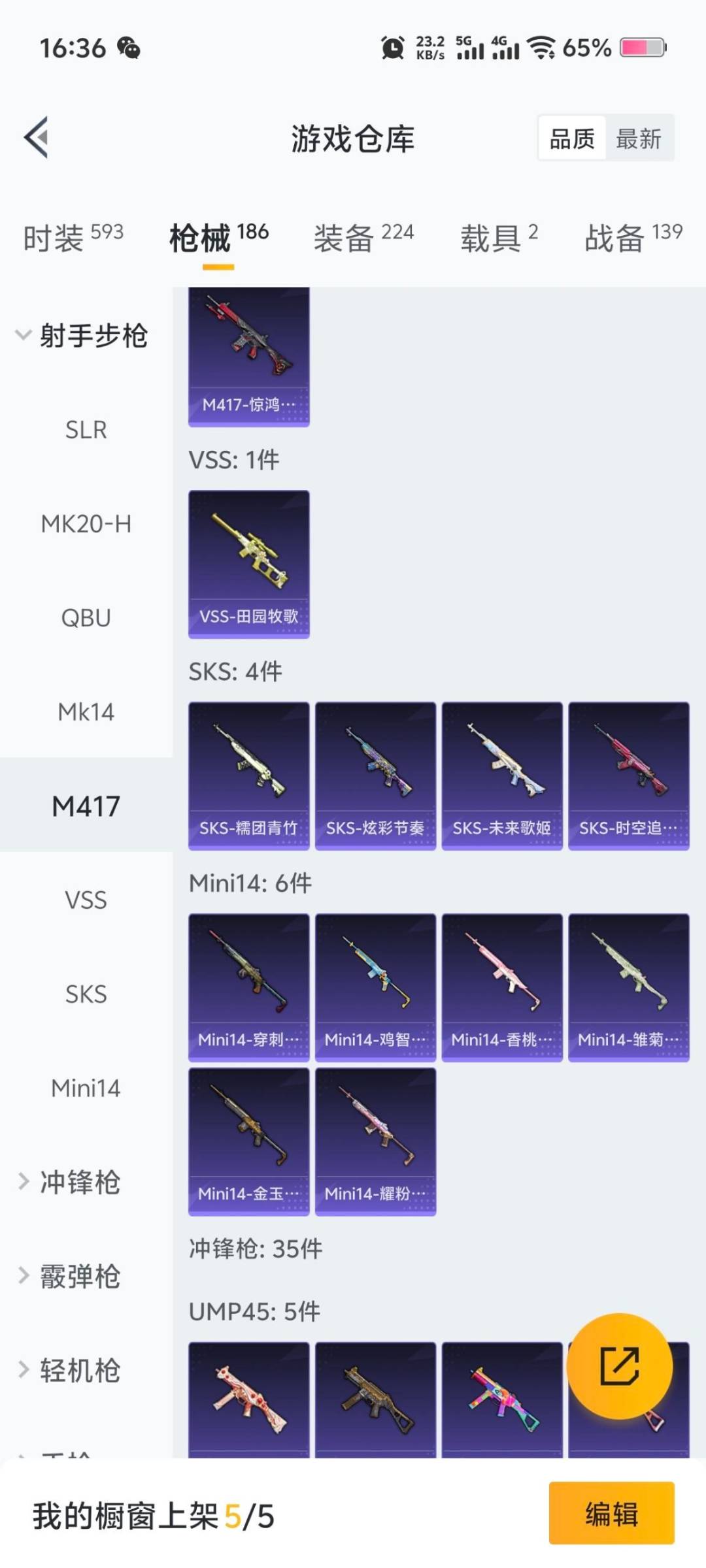Go back using the top-left arrow
This screenshot has height=1568, width=706.
pos(37,138)
